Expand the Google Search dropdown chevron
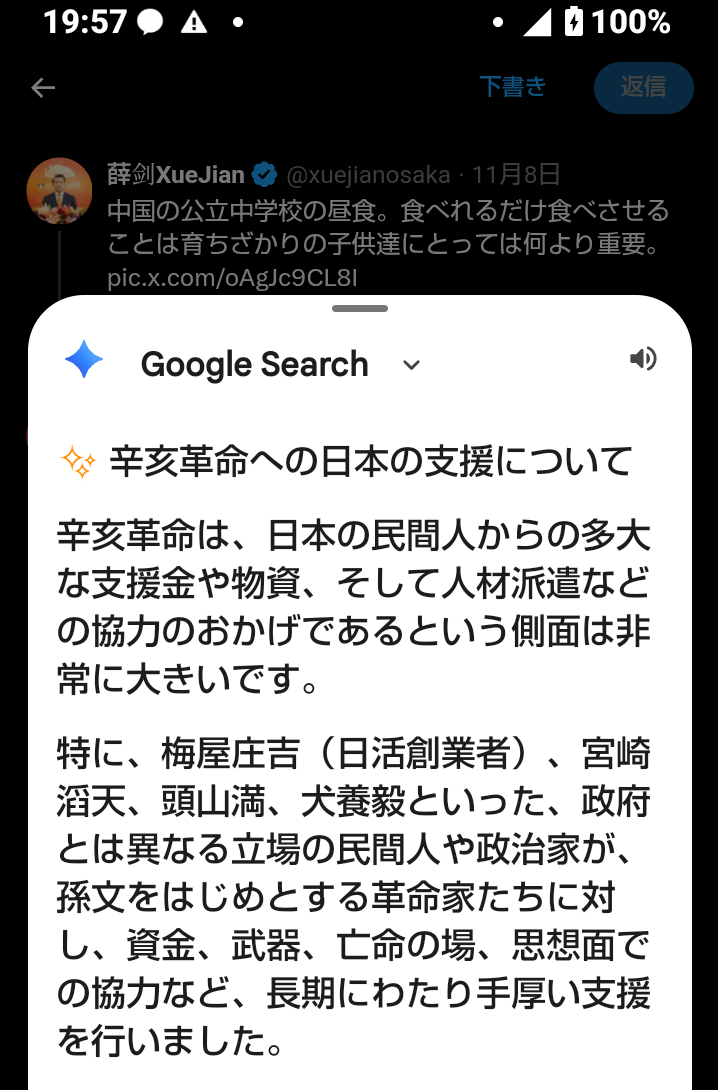 pyautogui.click(x=411, y=365)
